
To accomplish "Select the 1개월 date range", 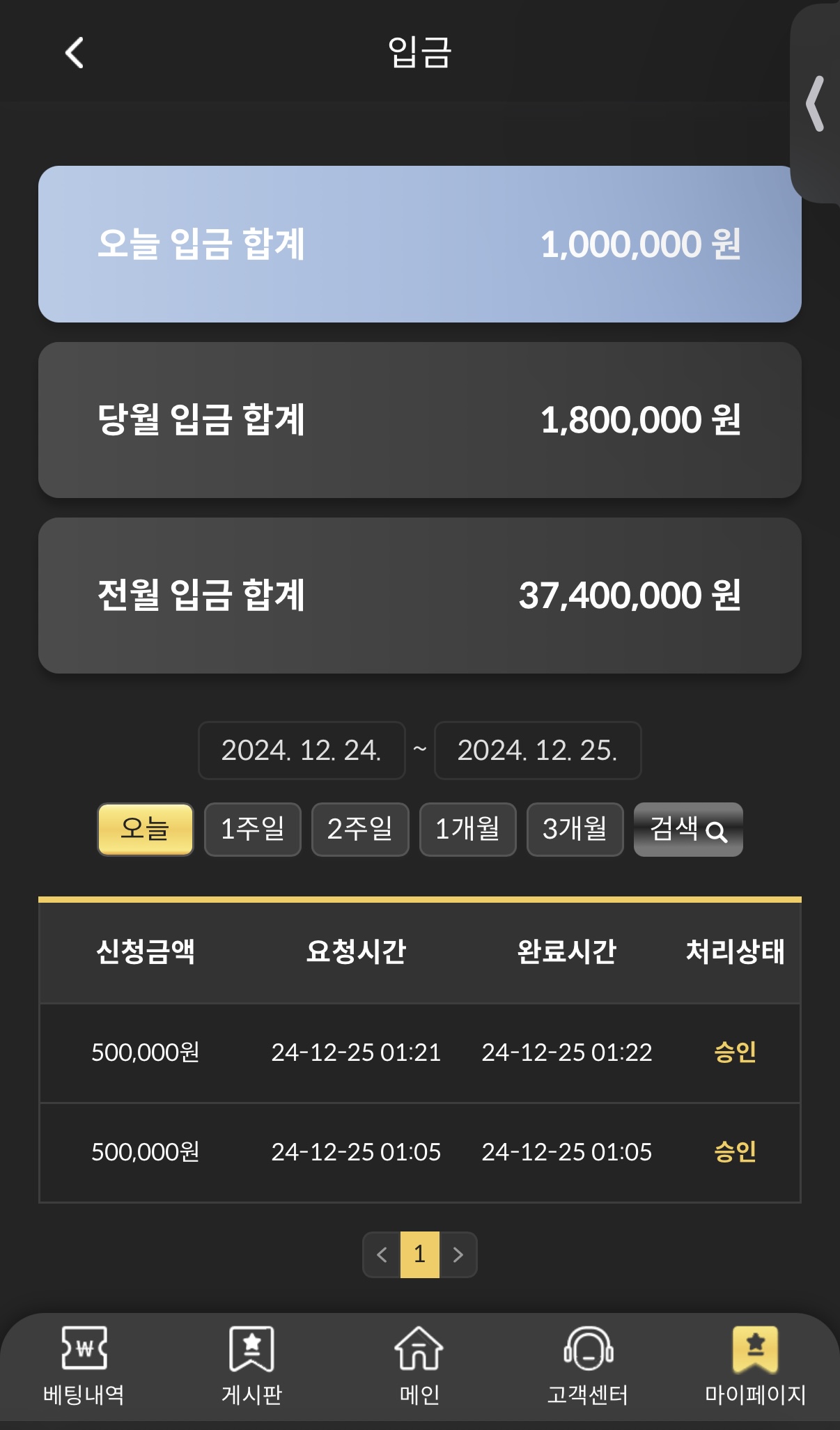I will click(x=467, y=829).
